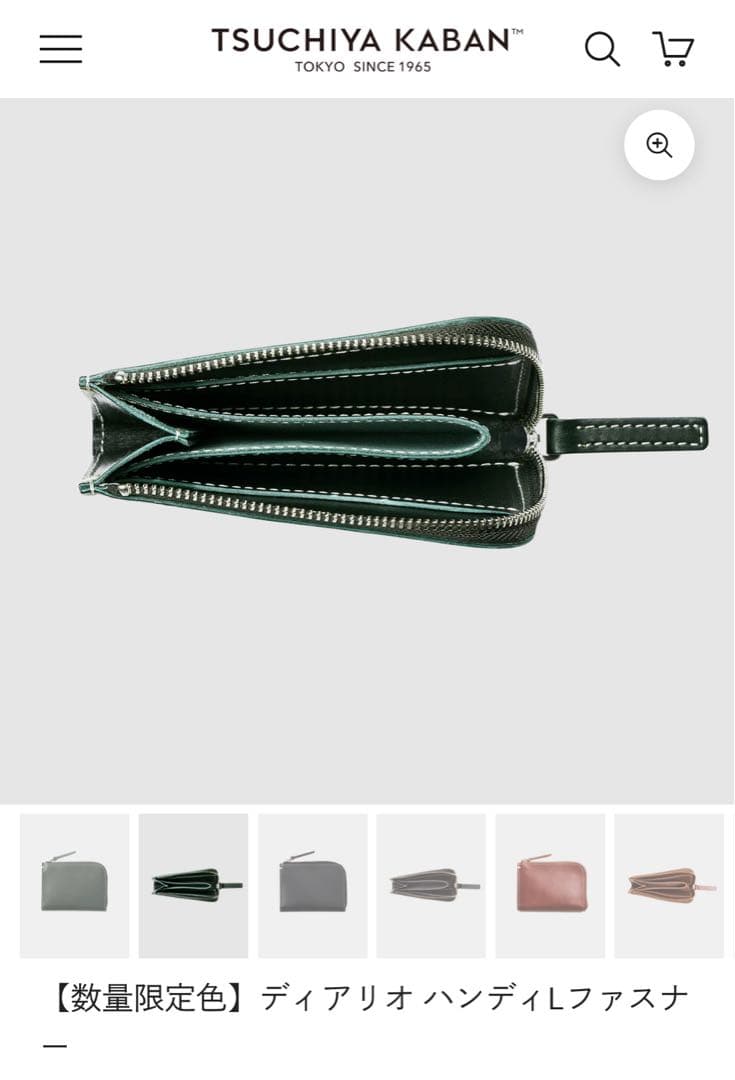Open the shopping cart
Viewport: 735px width, 1080px height.
coord(673,49)
